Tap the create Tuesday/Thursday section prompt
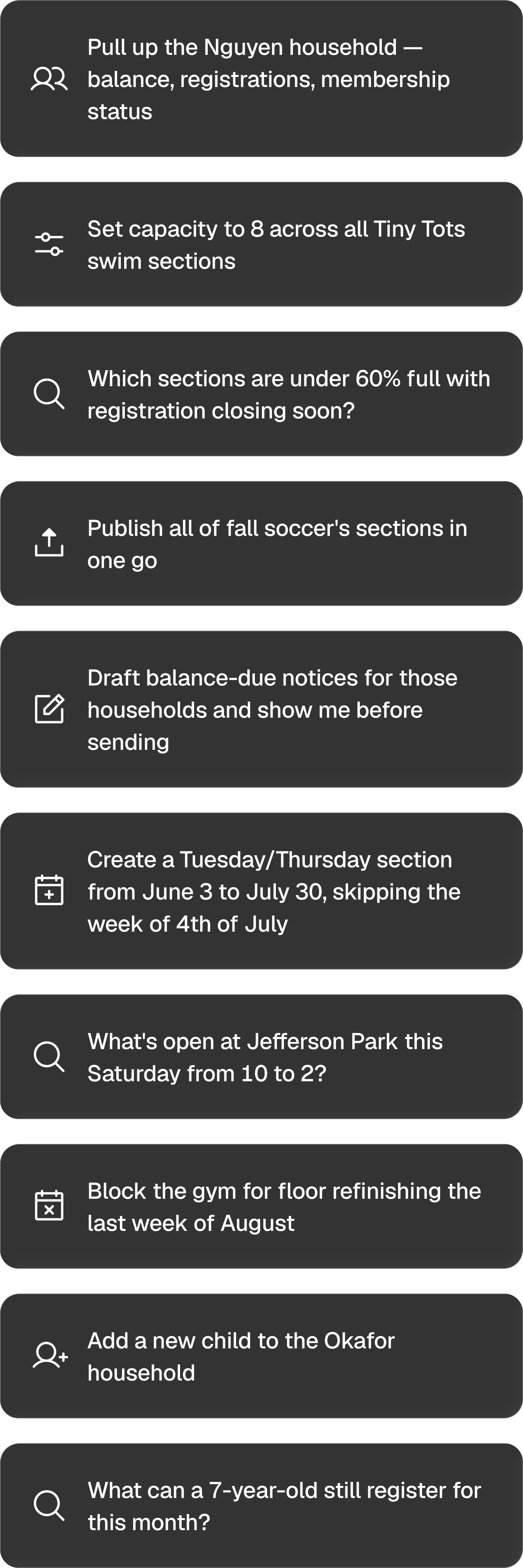 pyautogui.click(x=261, y=891)
